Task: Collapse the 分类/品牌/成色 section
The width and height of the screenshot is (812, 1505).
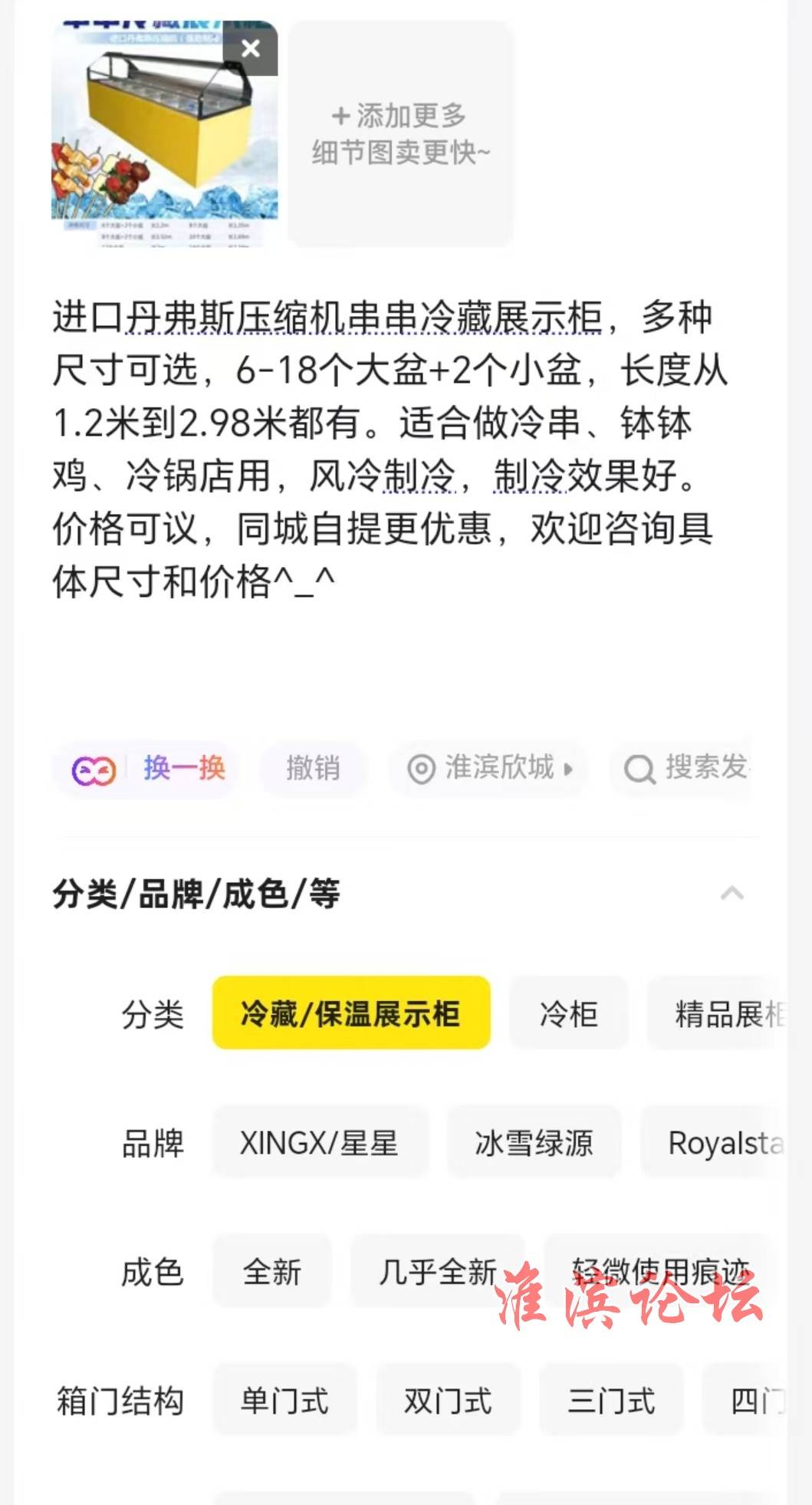Action: click(x=731, y=894)
